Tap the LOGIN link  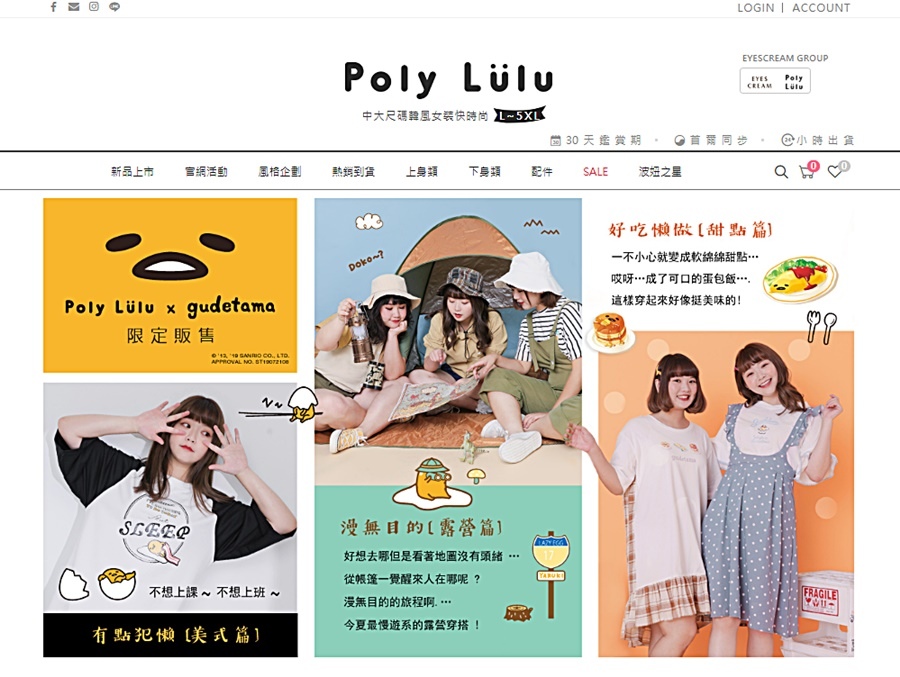click(755, 8)
